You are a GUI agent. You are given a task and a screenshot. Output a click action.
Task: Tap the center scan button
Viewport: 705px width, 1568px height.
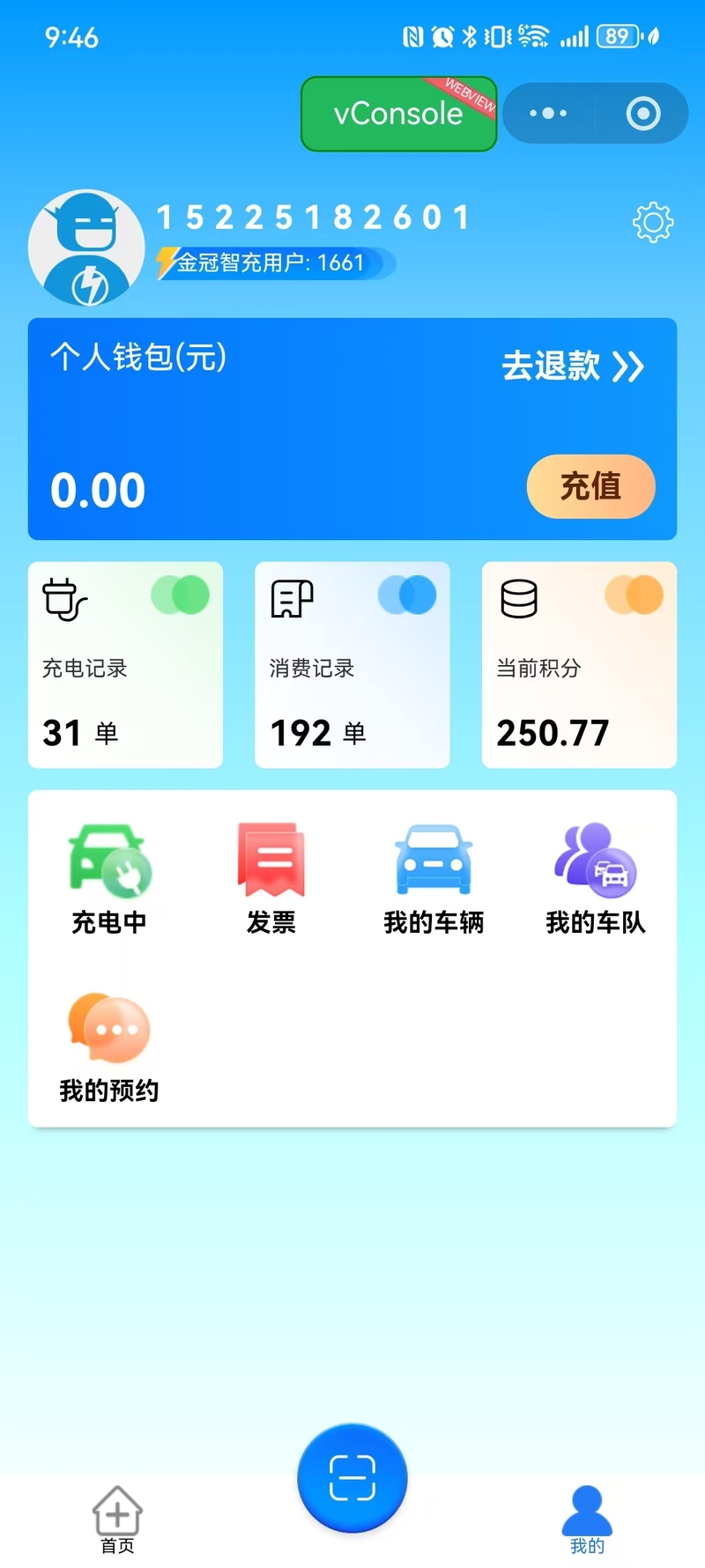click(352, 1477)
